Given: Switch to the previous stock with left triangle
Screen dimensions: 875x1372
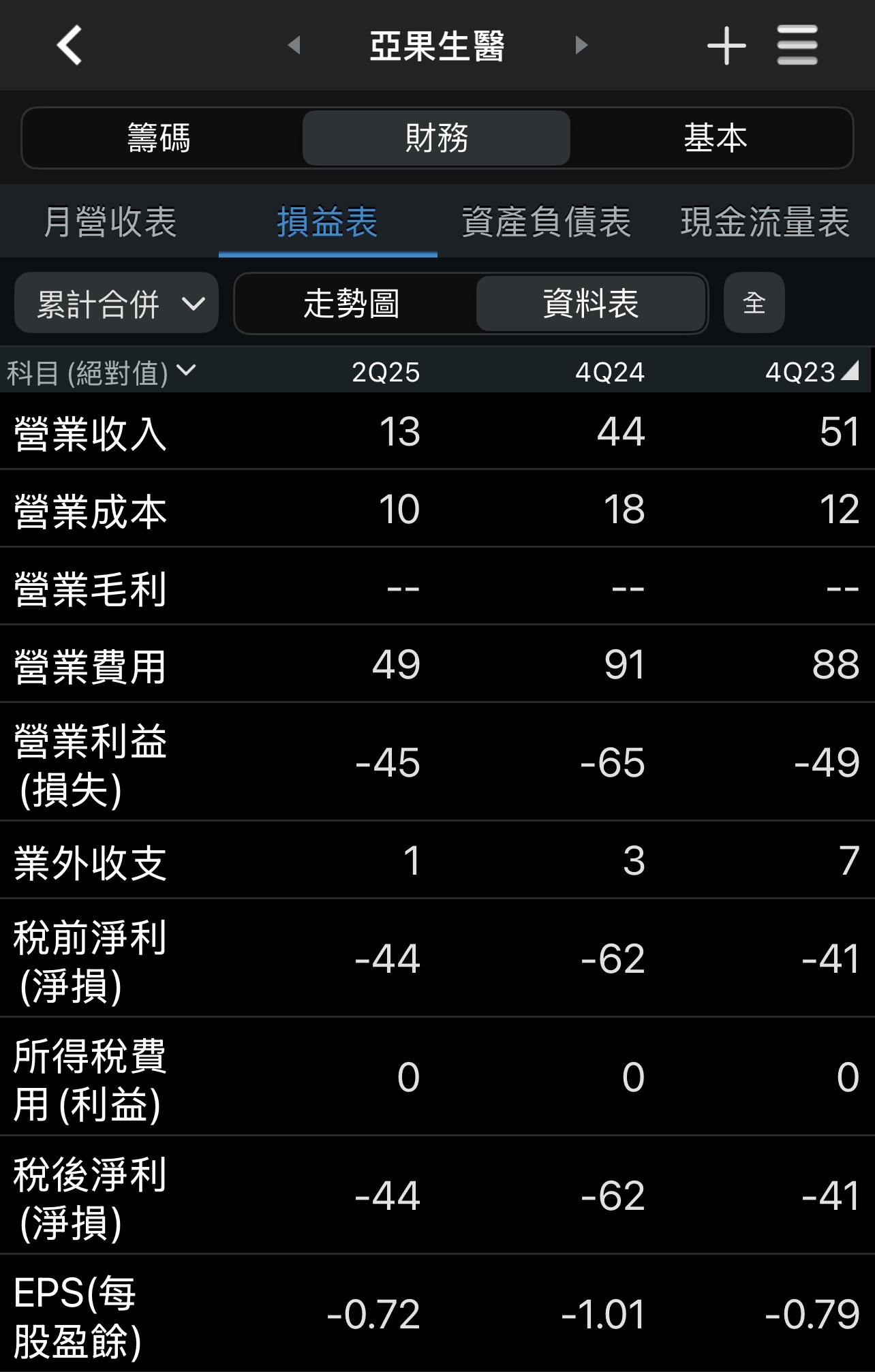Looking at the screenshot, I should pos(294,46).
